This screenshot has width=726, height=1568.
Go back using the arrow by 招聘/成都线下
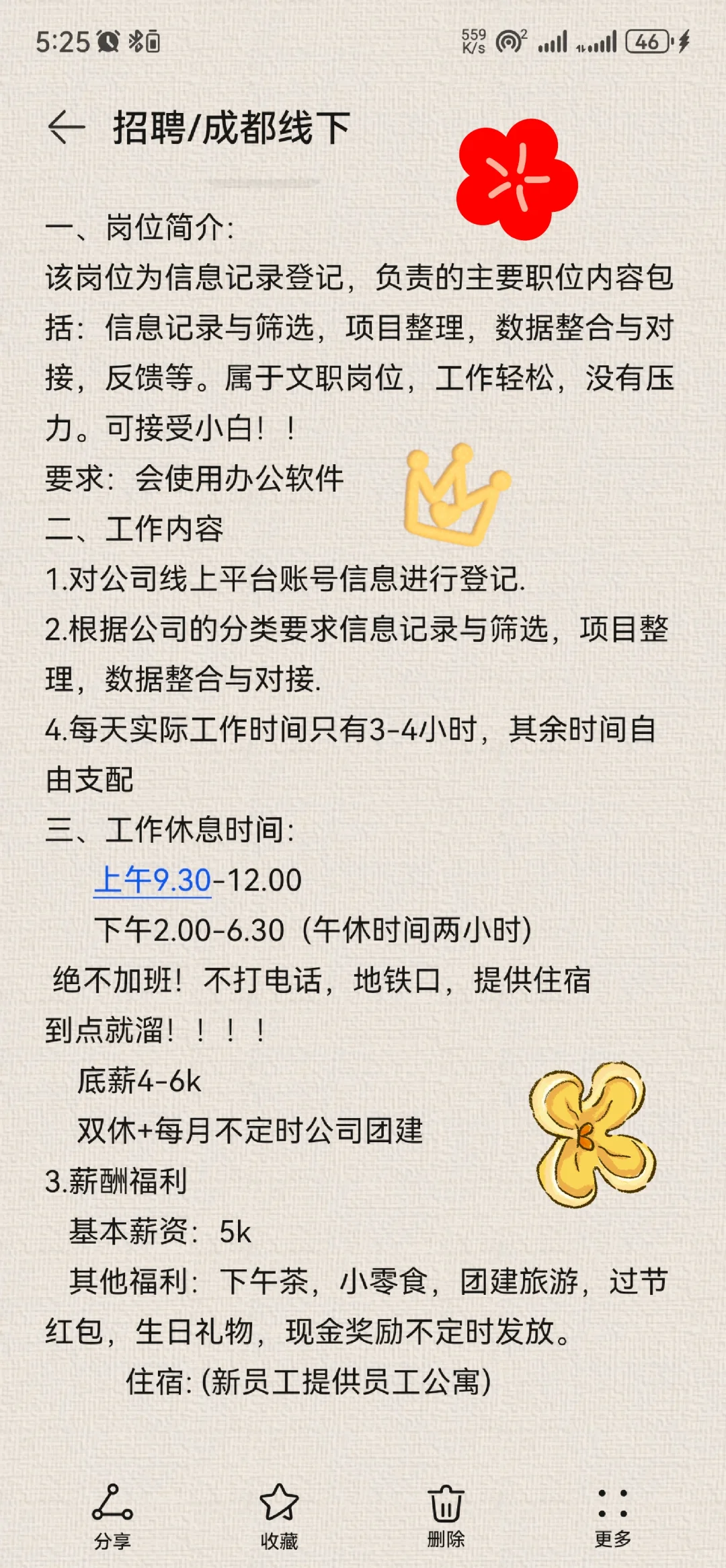tap(67, 127)
